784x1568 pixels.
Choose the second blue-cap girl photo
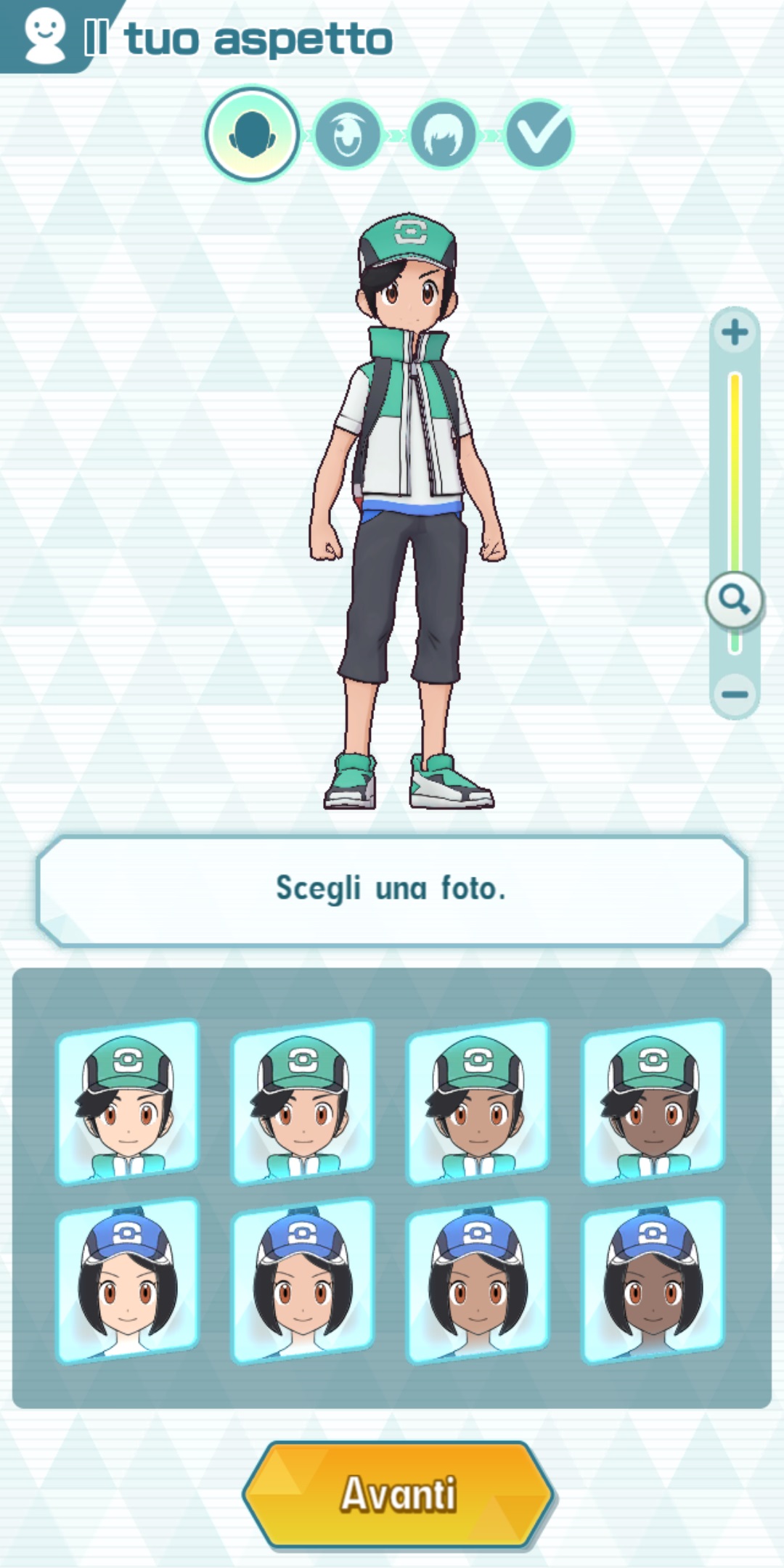click(303, 1281)
